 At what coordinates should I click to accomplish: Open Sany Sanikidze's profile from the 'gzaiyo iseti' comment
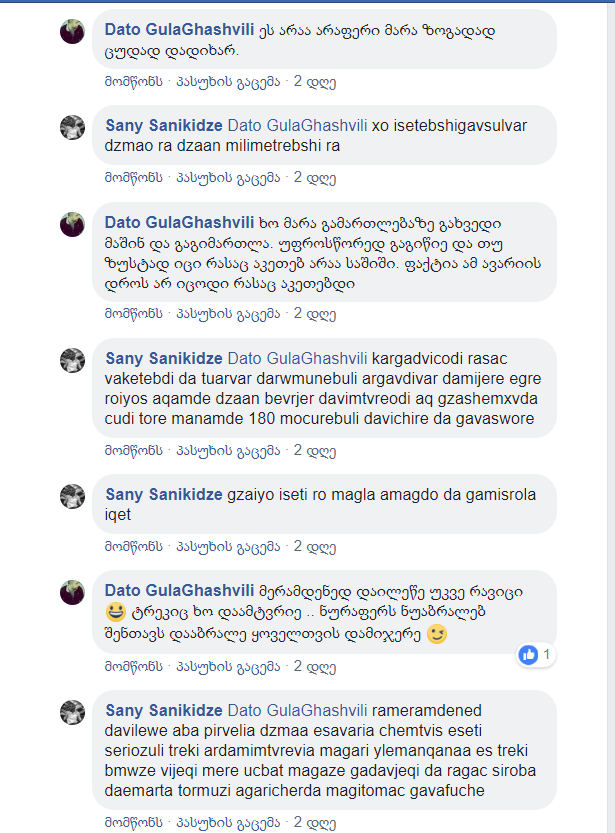point(164,495)
